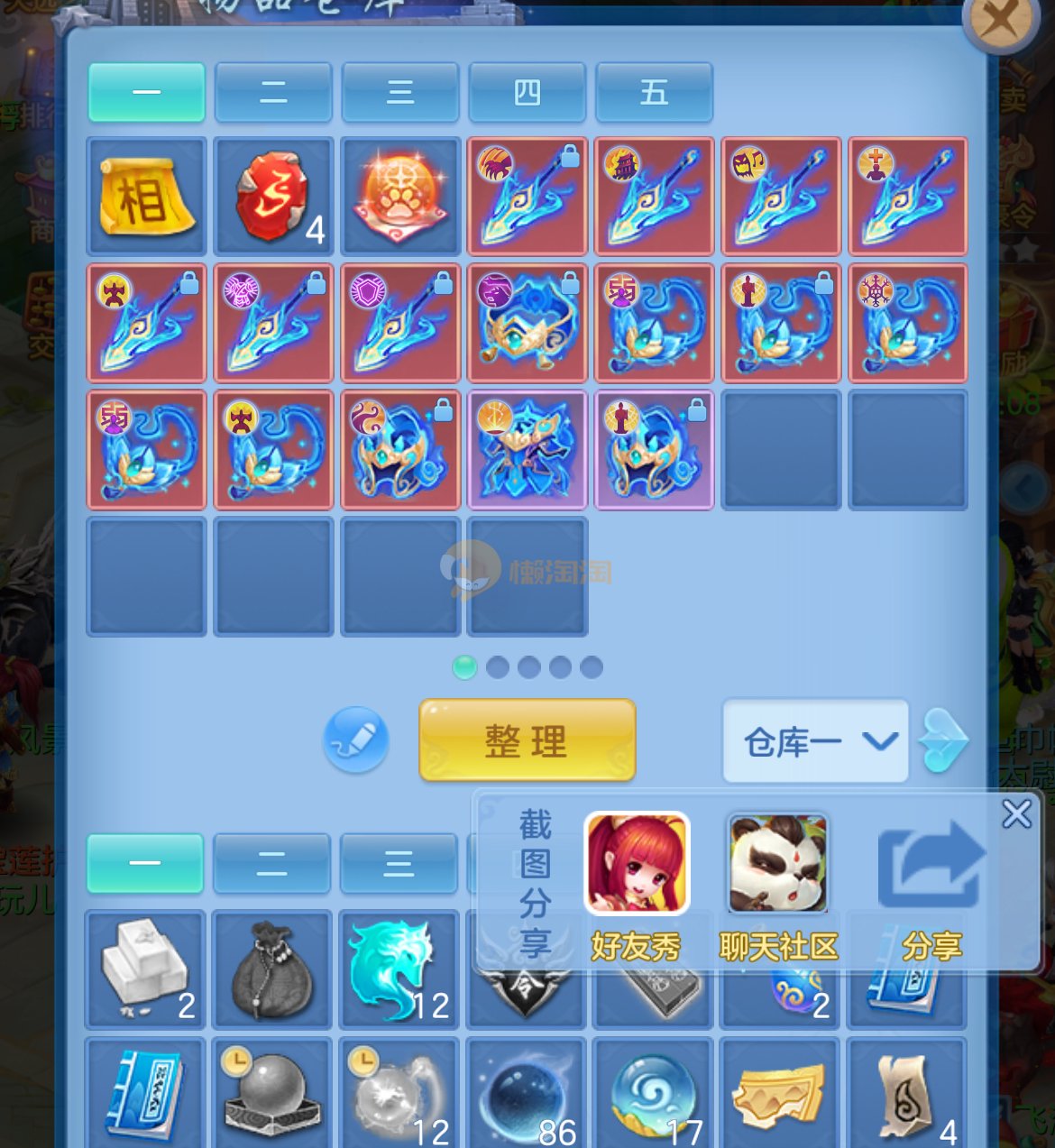Select the yellow 相 scroll item
The width and height of the screenshot is (1055, 1148).
pyautogui.click(x=146, y=197)
